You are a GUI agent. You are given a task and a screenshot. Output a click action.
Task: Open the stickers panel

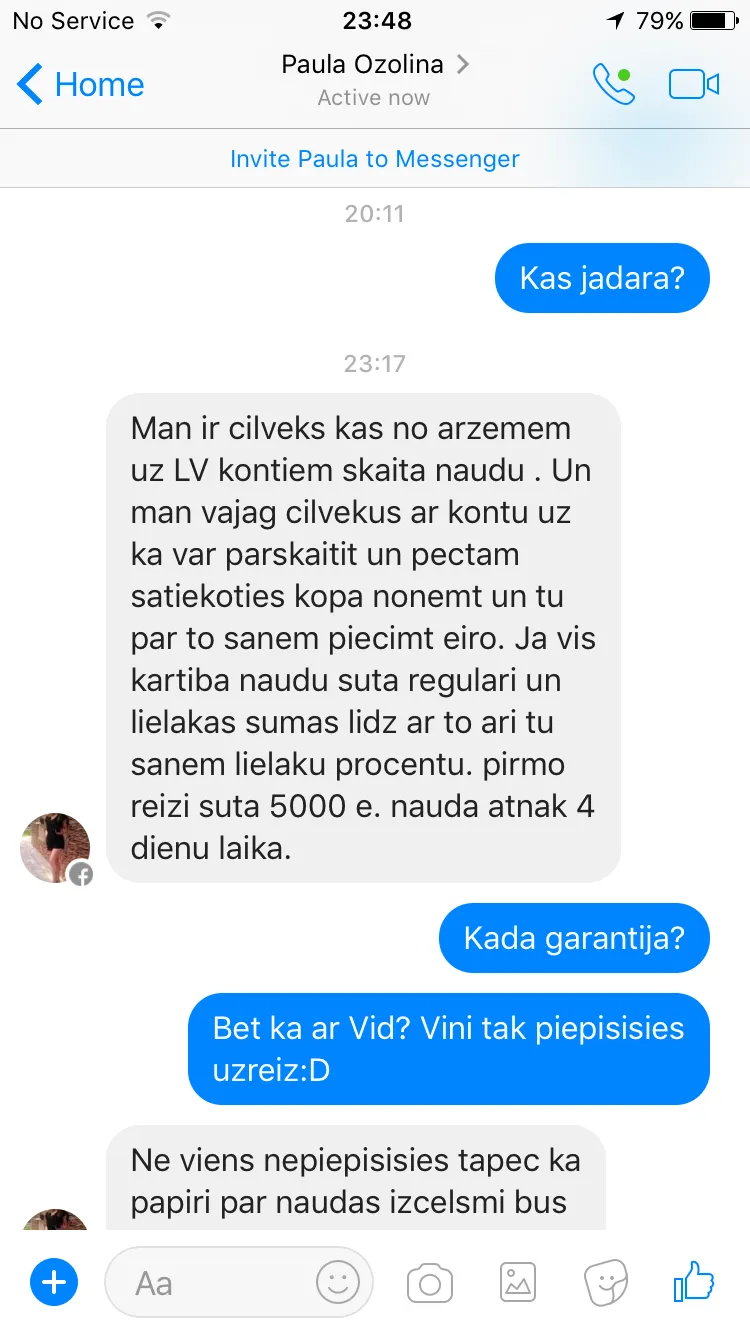coord(606,1283)
